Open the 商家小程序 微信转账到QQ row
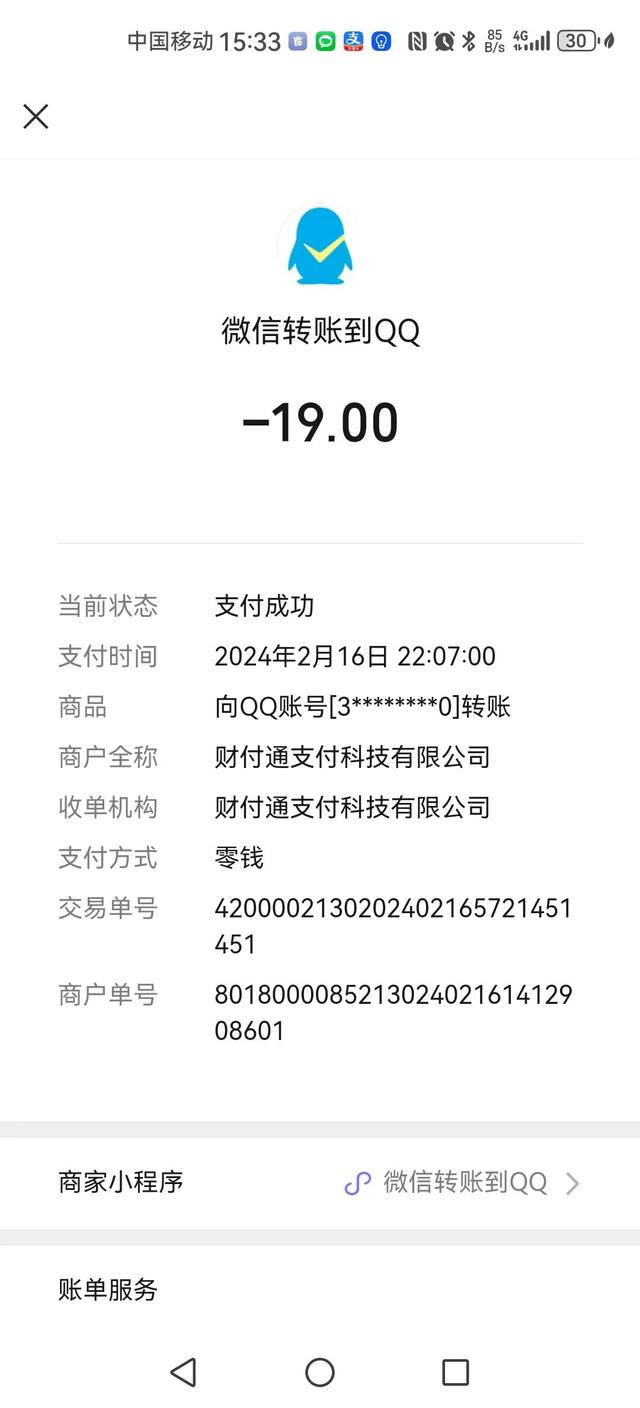 pyautogui.click(x=320, y=1183)
